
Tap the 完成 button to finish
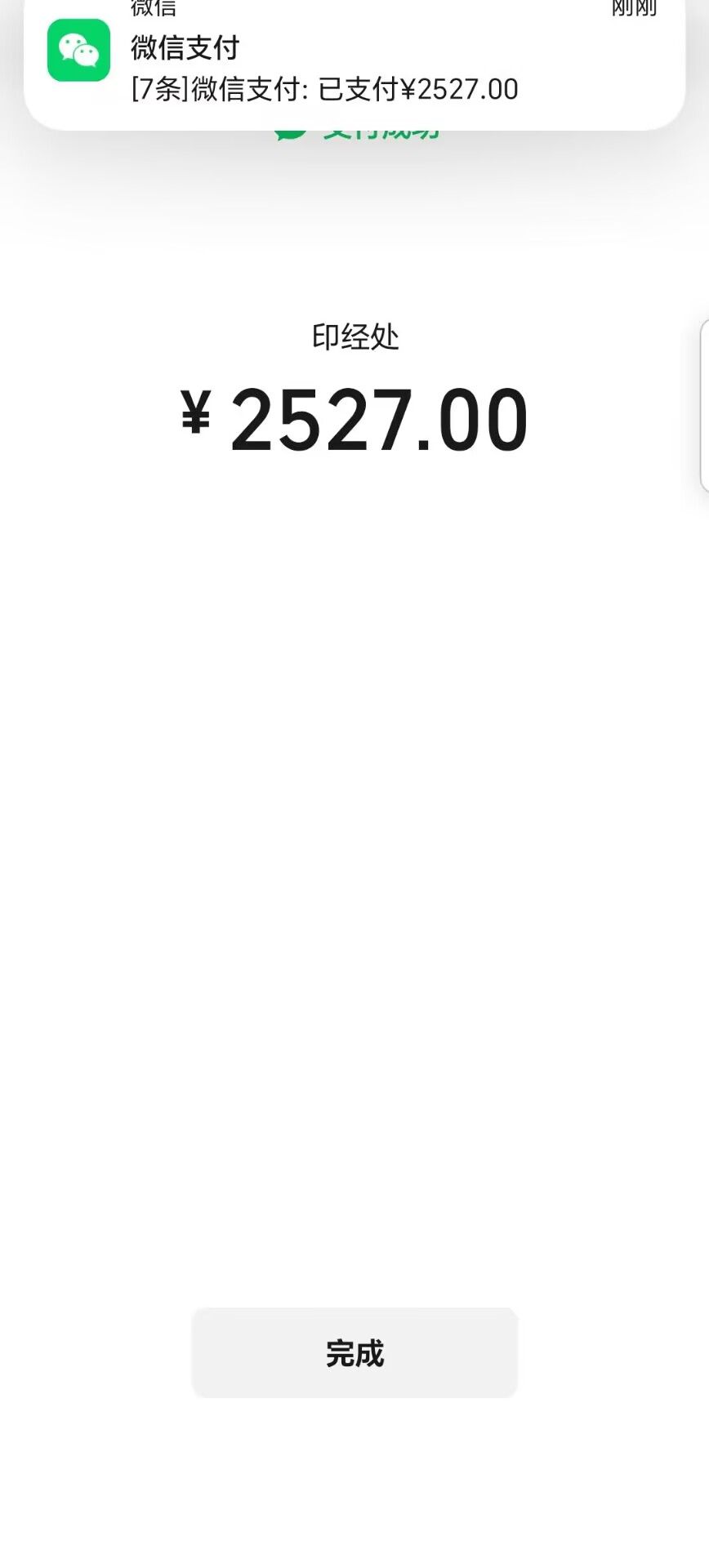(x=354, y=1352)
